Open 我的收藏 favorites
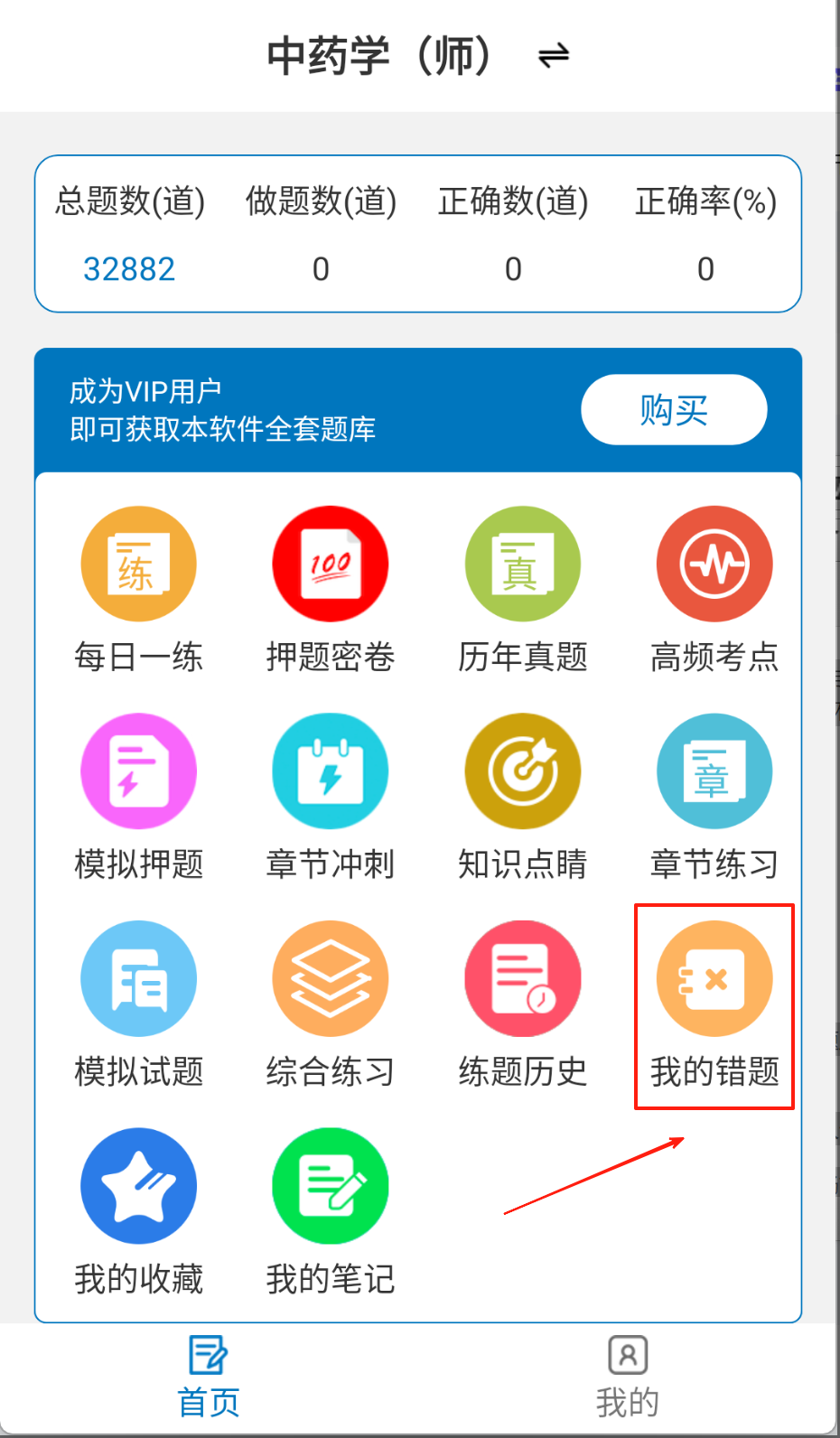 [x=138, y=1212]
